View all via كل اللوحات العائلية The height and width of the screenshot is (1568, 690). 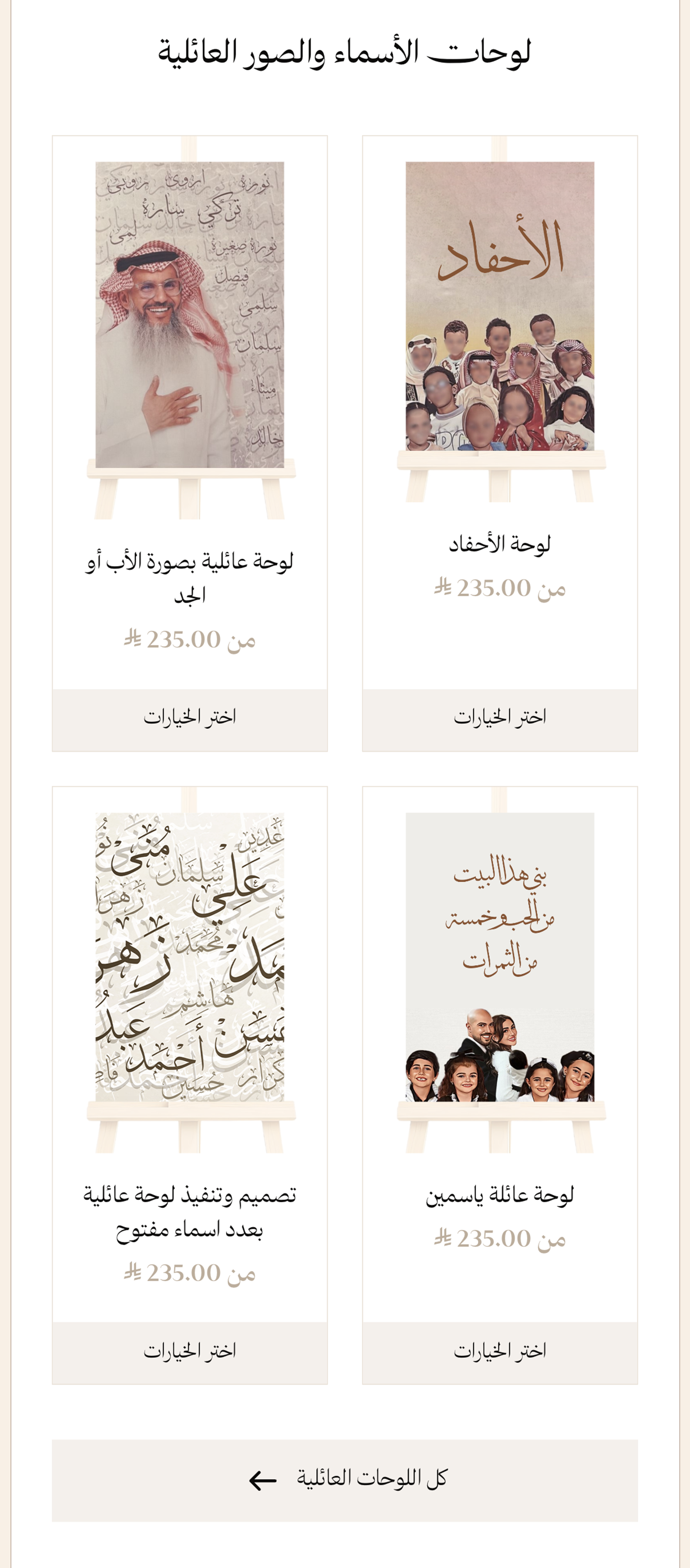[x=345, y=1480]
